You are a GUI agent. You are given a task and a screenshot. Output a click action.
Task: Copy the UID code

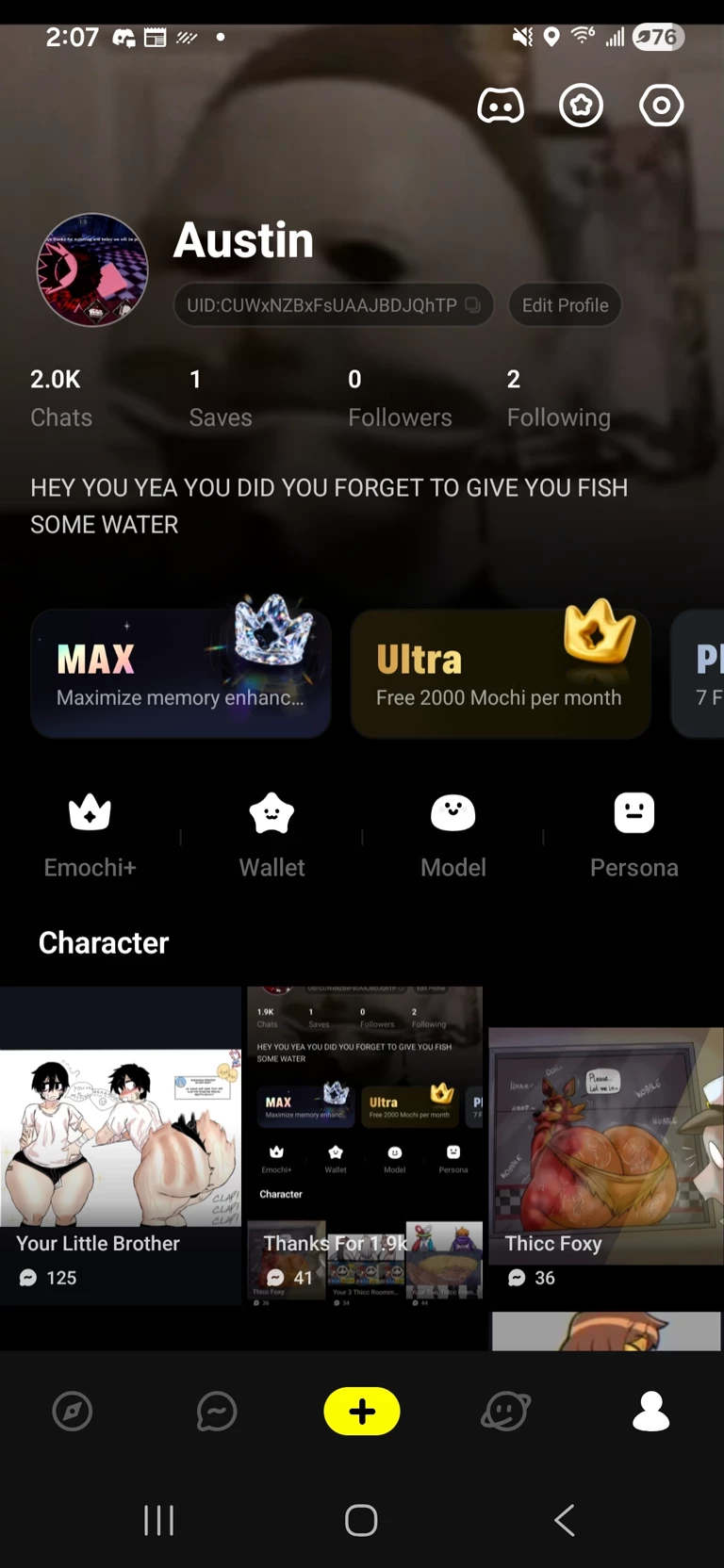coord(472,305)
